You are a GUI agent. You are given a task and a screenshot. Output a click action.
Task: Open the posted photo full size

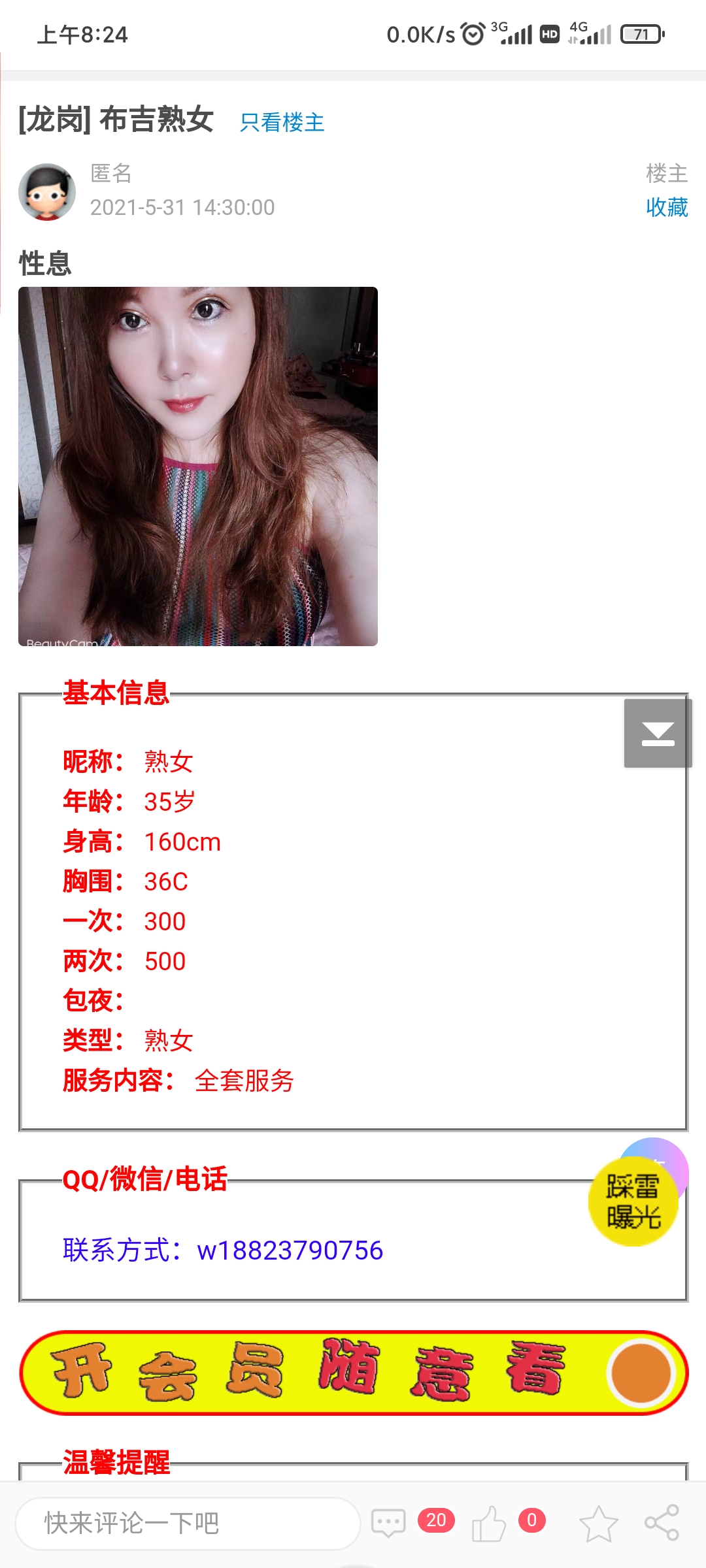click(198, 466)
